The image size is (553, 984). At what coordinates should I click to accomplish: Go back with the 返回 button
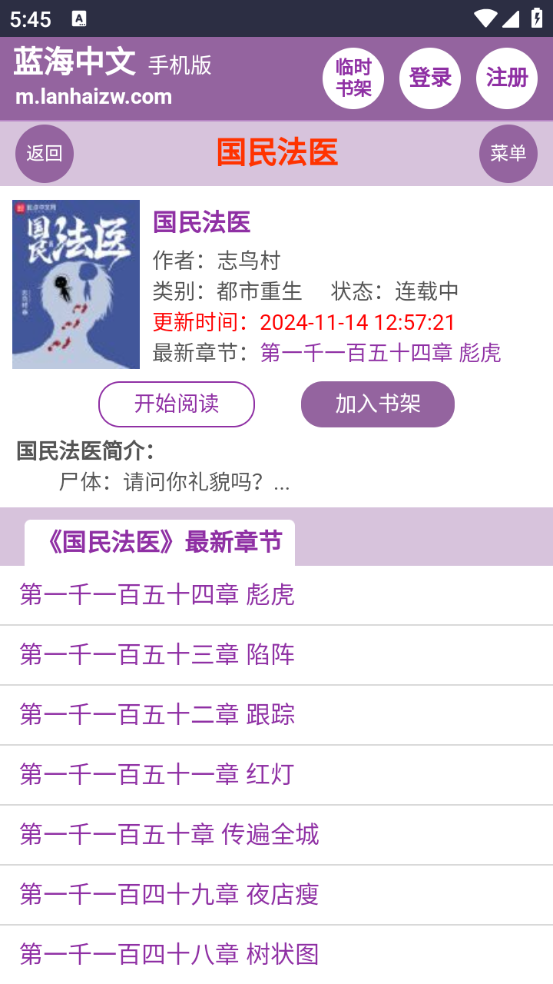click(x=45, y=154)
